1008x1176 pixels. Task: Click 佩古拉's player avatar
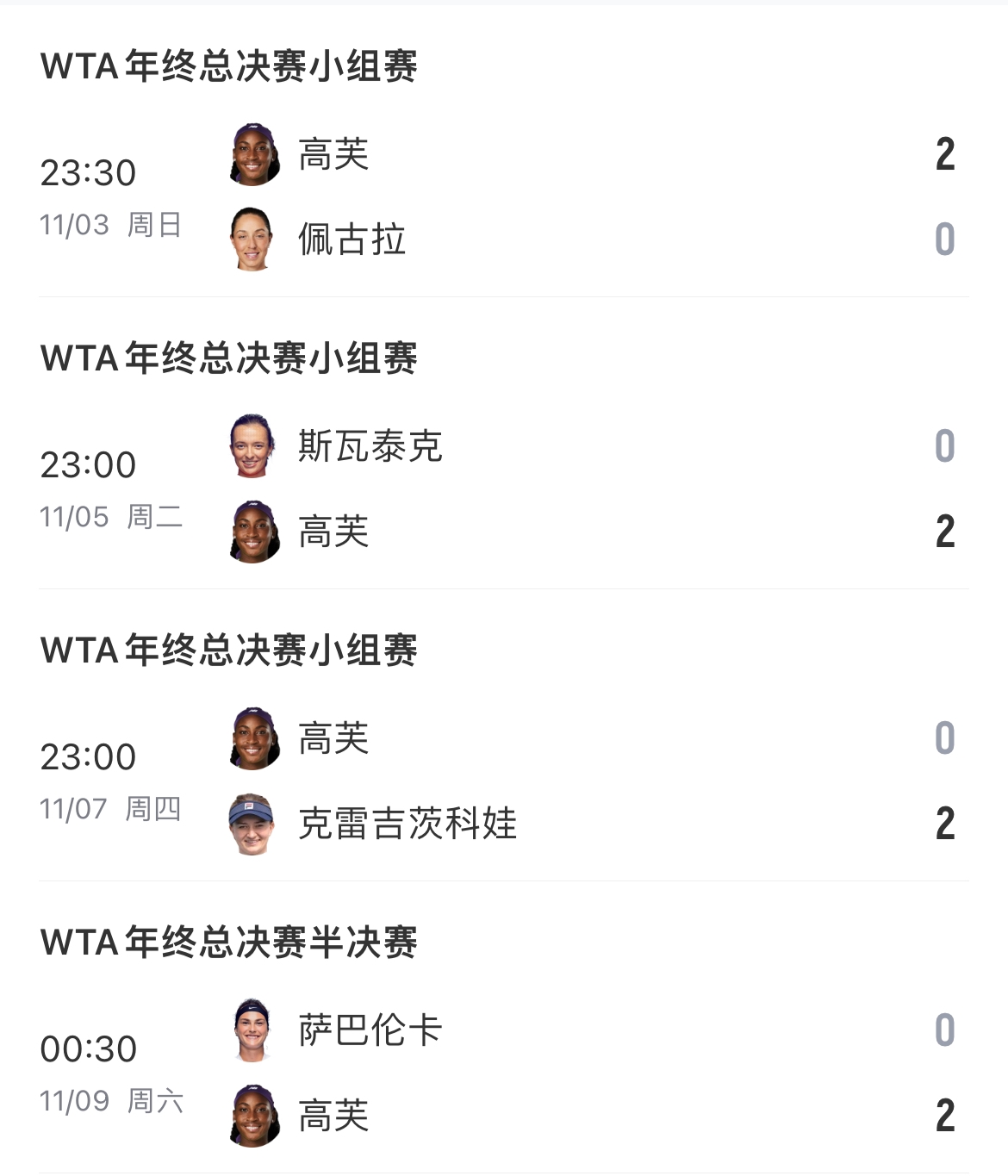(x=252, y=241)
